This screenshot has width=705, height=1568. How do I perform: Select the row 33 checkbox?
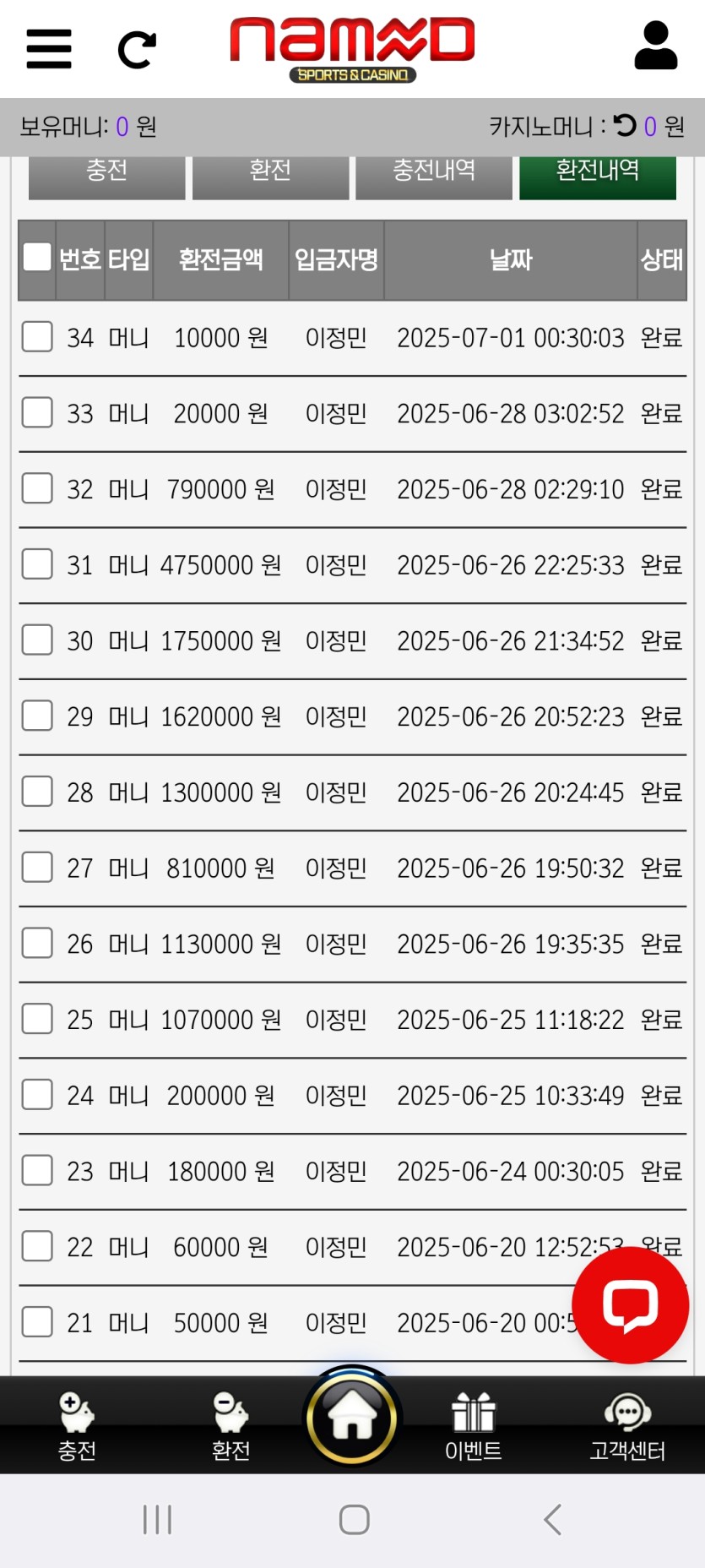point(37,412)
